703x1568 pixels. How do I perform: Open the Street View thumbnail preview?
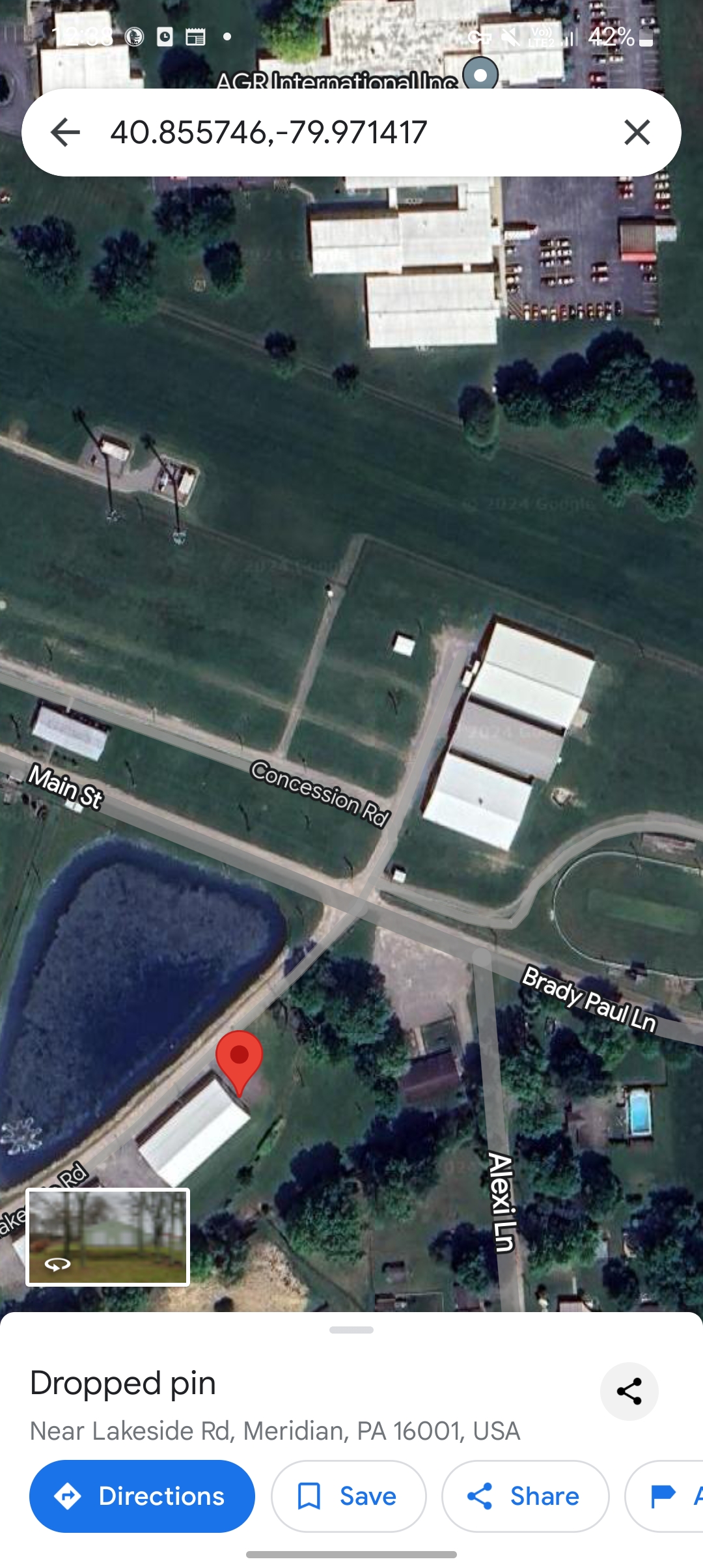[107, 1237]
